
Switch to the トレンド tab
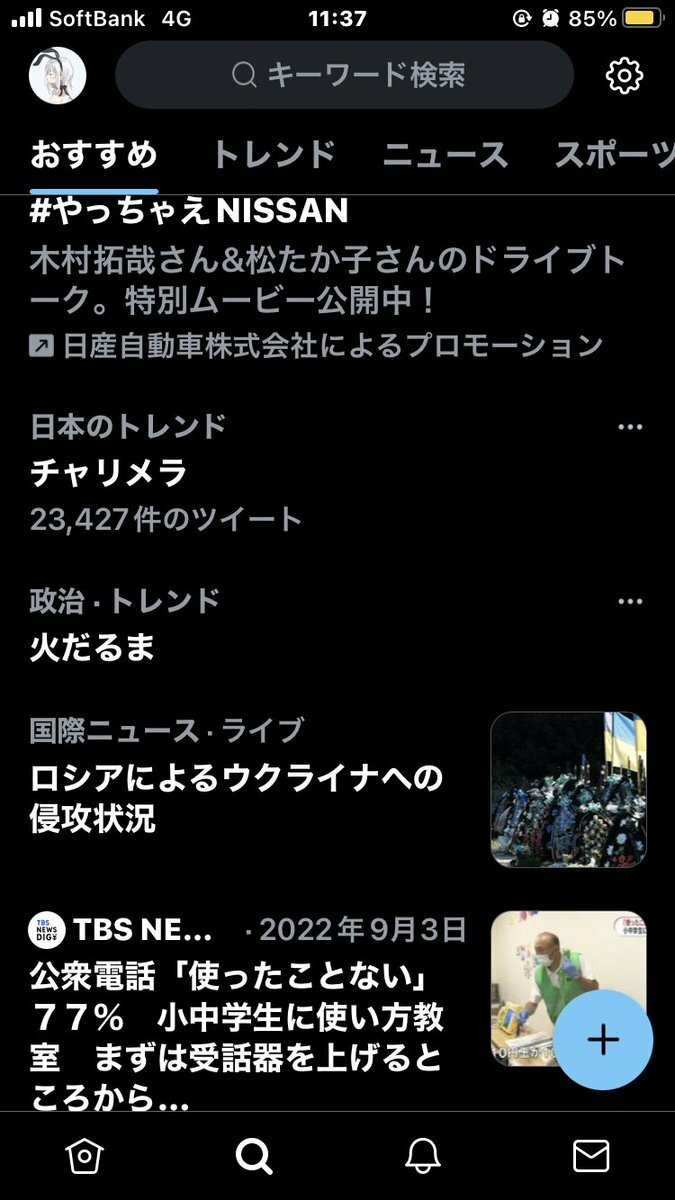273,154
